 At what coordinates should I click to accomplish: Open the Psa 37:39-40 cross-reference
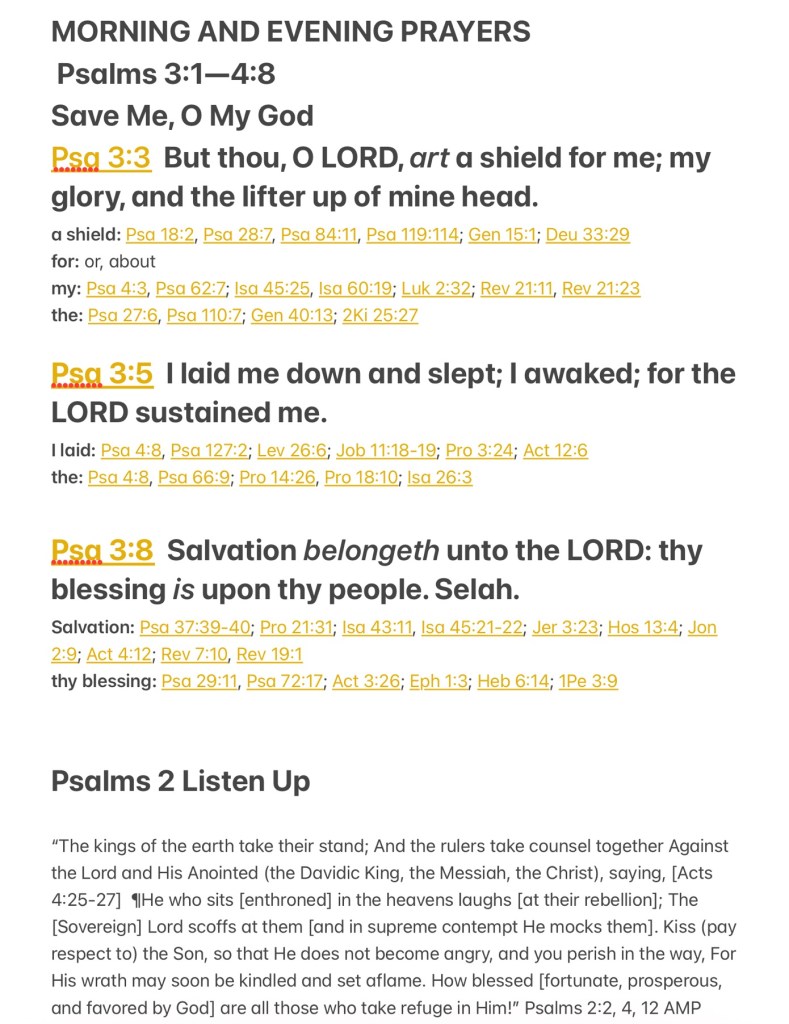(195, 628)
